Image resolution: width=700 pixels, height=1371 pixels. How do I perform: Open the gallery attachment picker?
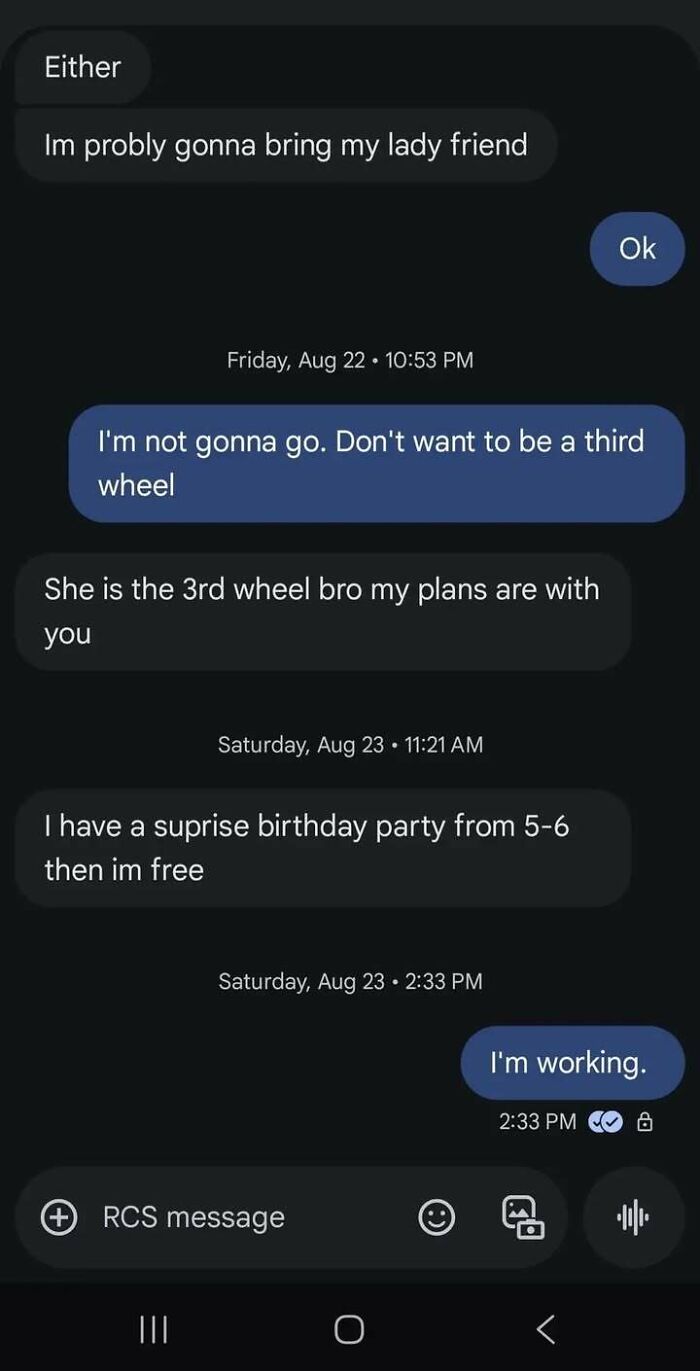522,1217
